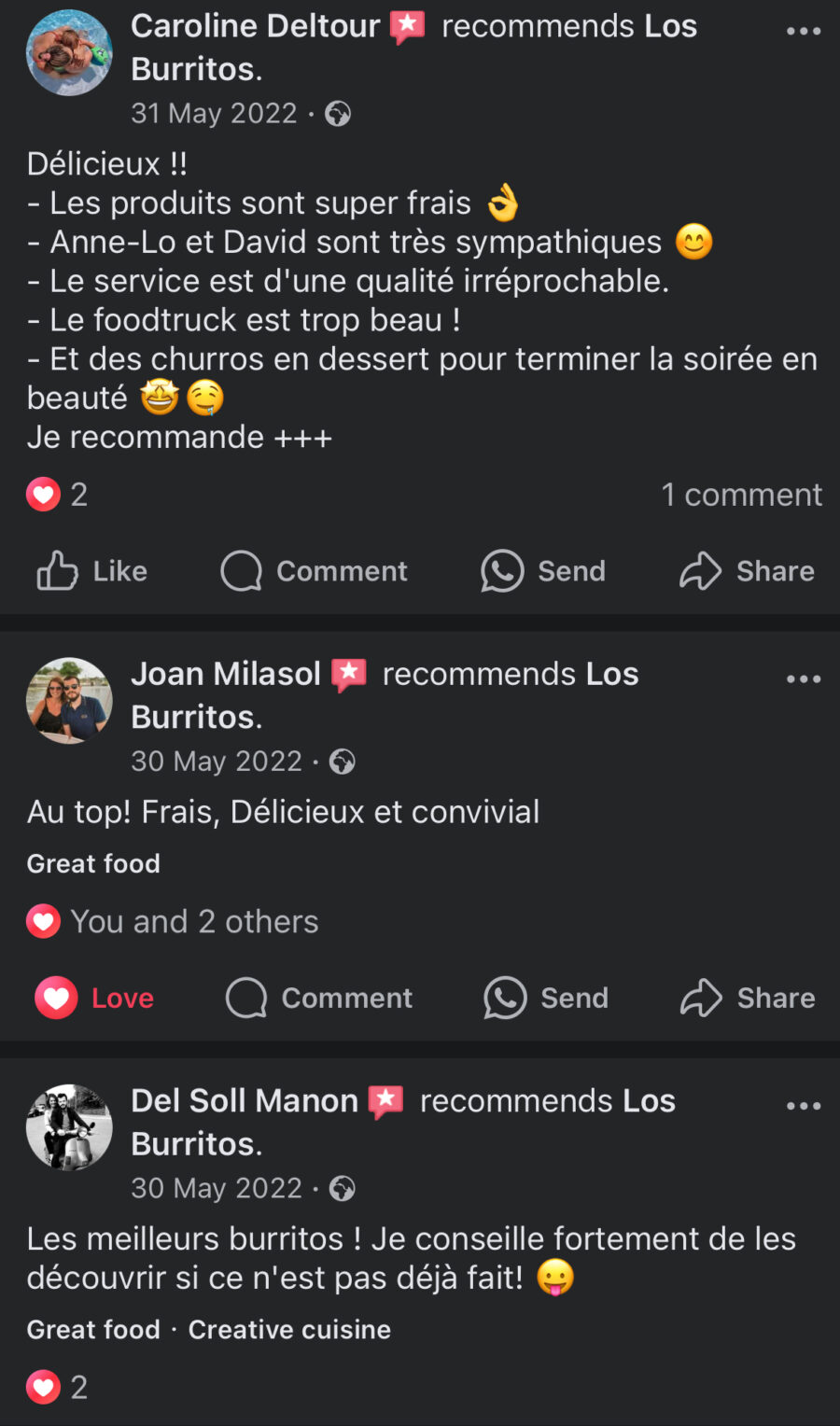
Task: Send Joan Milasol's post via WhatsApp
Action: pyautogui.click(x=546, y=998)
